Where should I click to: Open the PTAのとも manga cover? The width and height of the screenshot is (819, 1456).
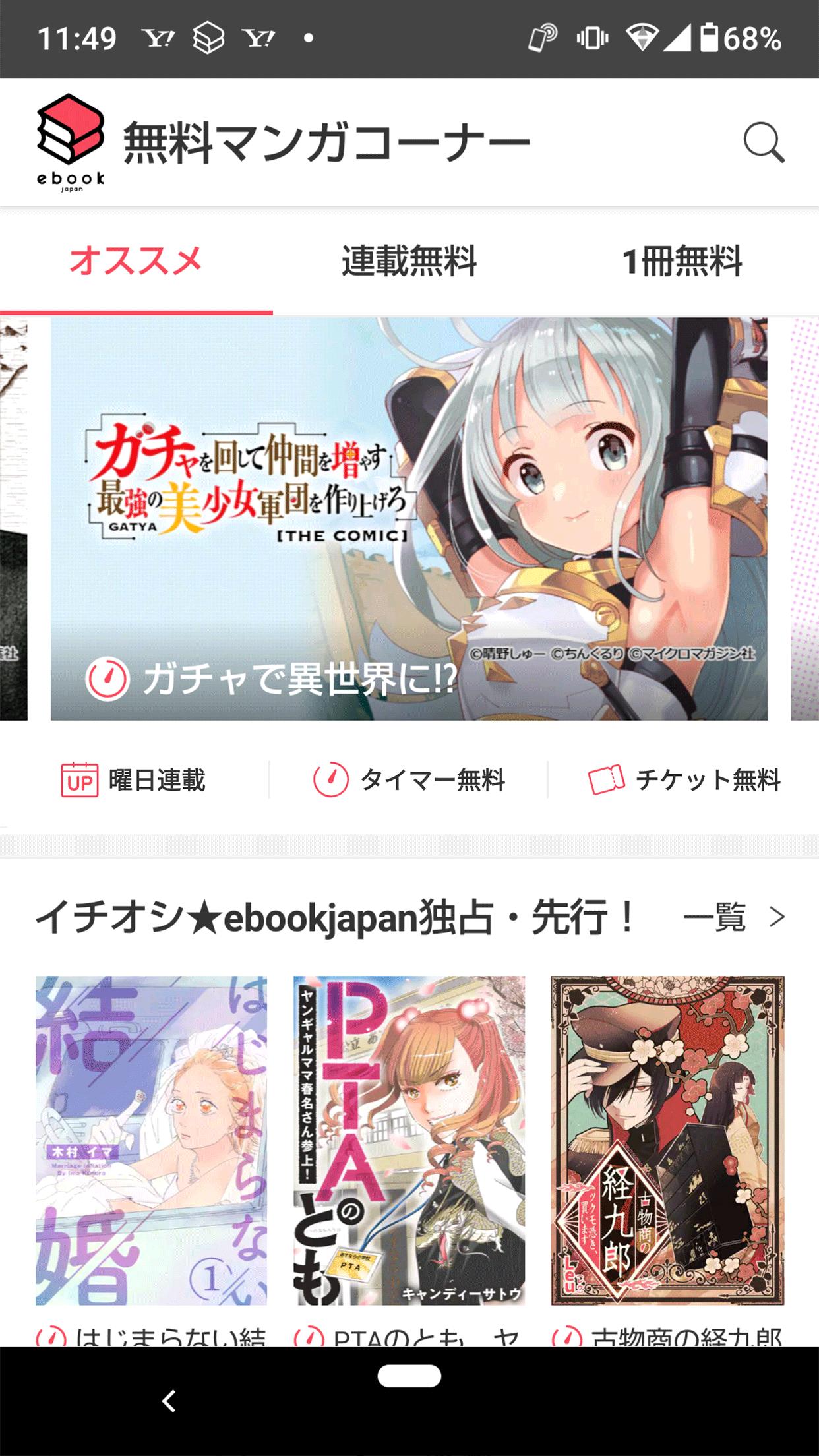[x=409, y=1140]
